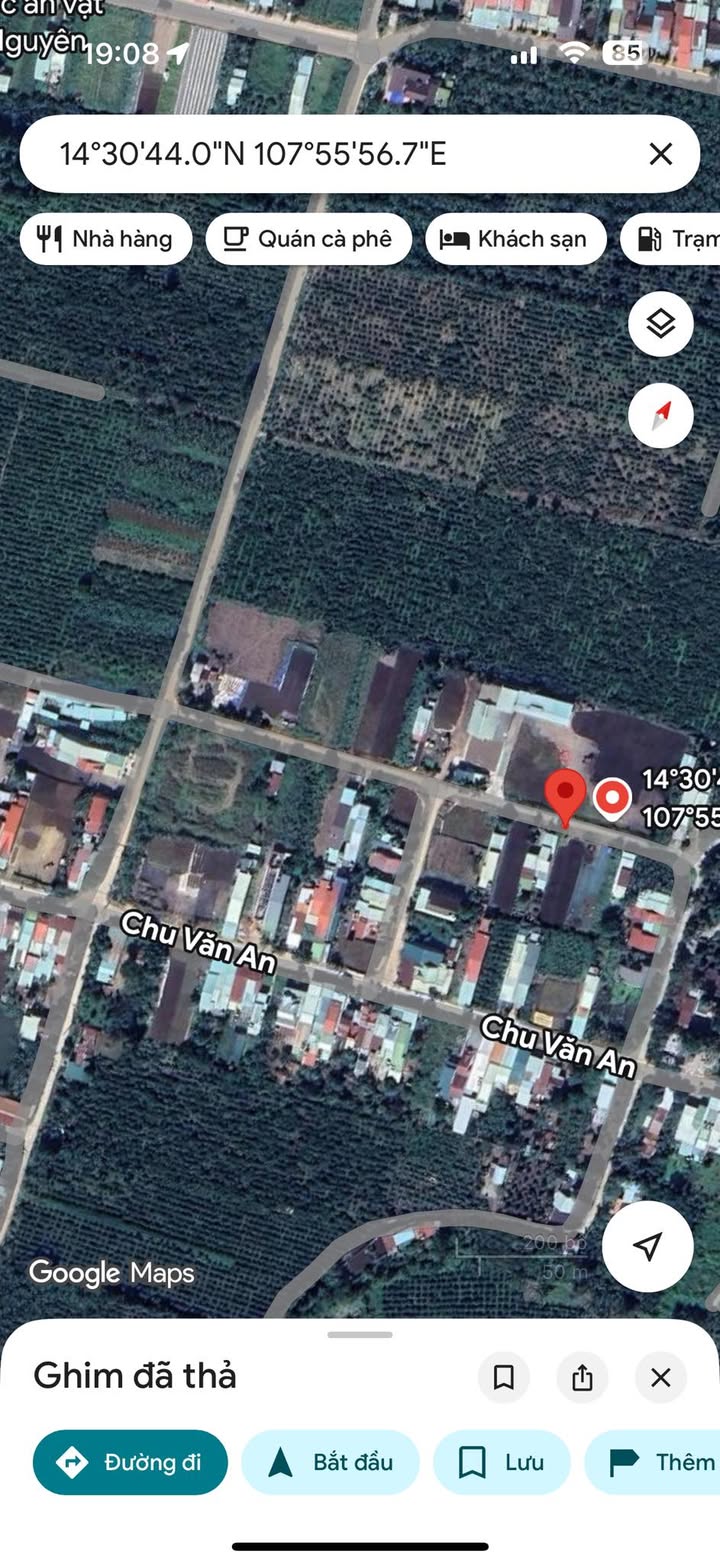This screenshot has height=1564, width=720.
Task: Tap the Lưu button
Action: 501,1462
